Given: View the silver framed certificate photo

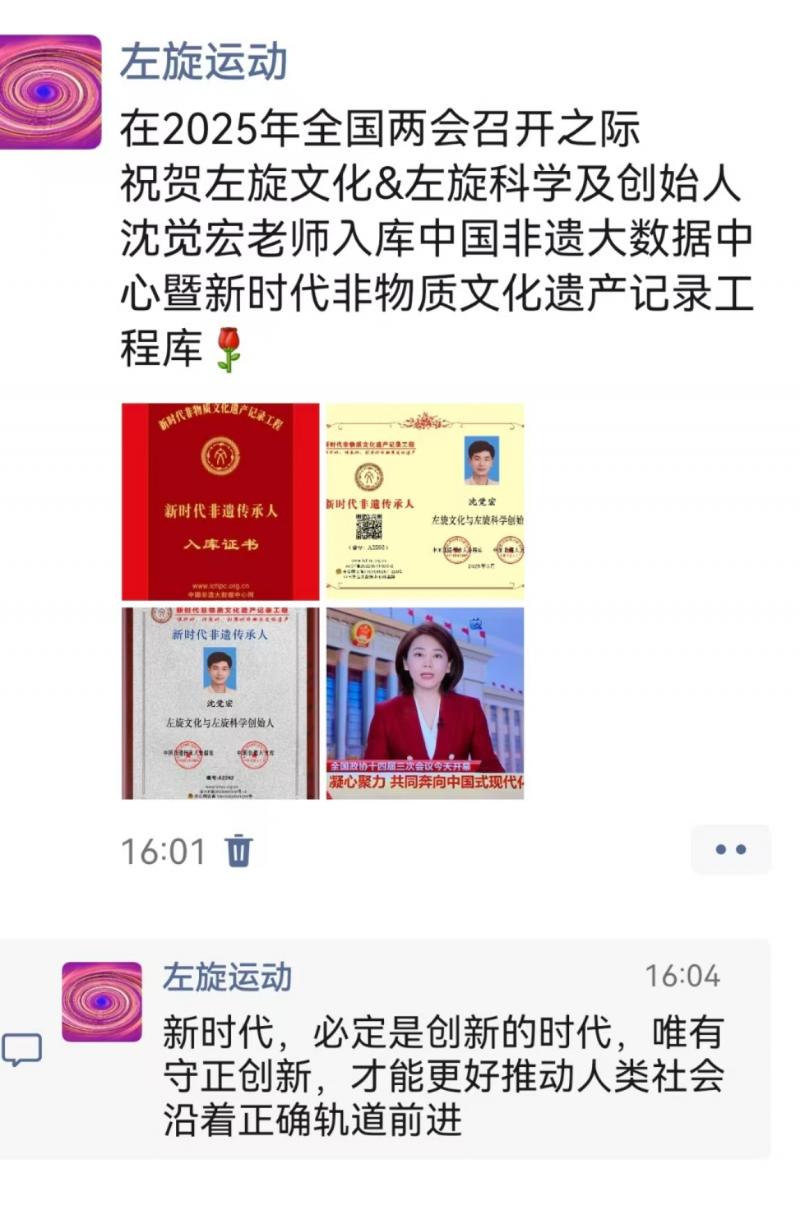Looking at the screenshot, I should tap(220, 703).
